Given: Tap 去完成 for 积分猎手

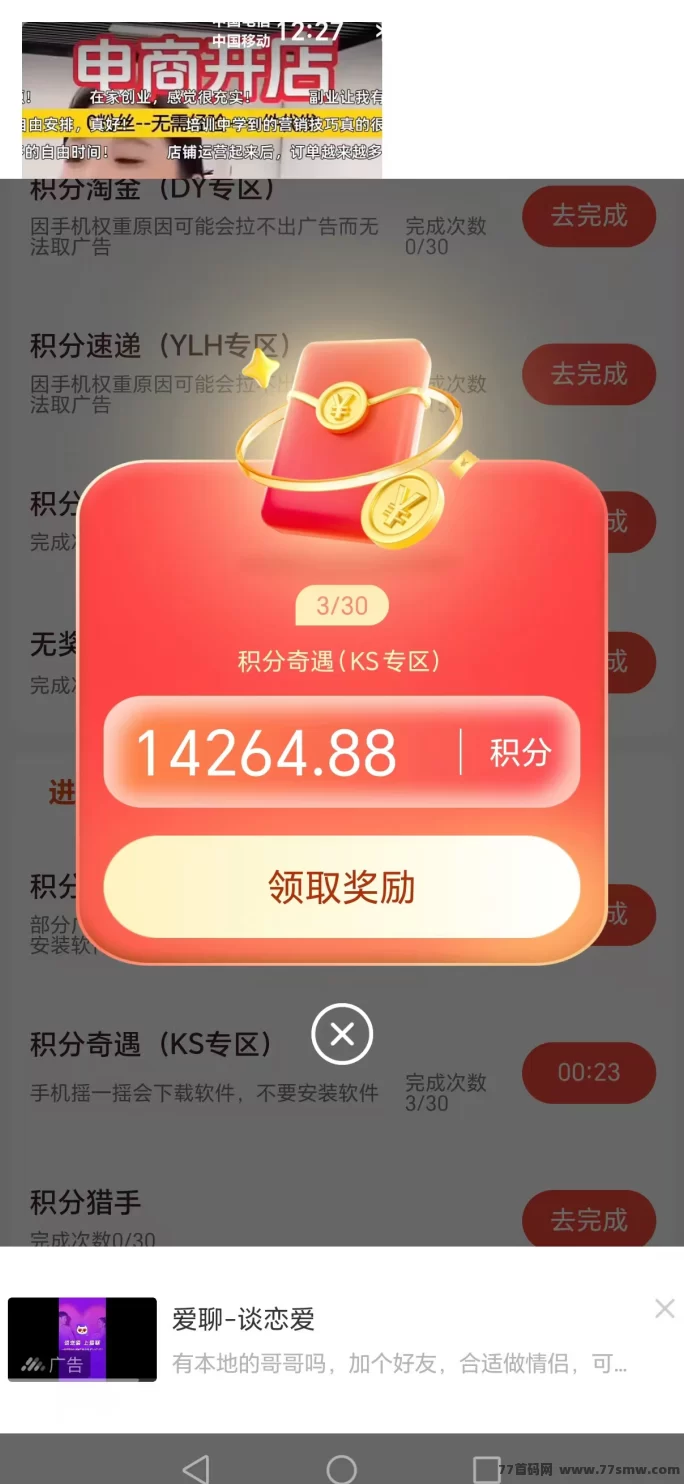Looking at the screenshot, I should tap(588, 1220).
